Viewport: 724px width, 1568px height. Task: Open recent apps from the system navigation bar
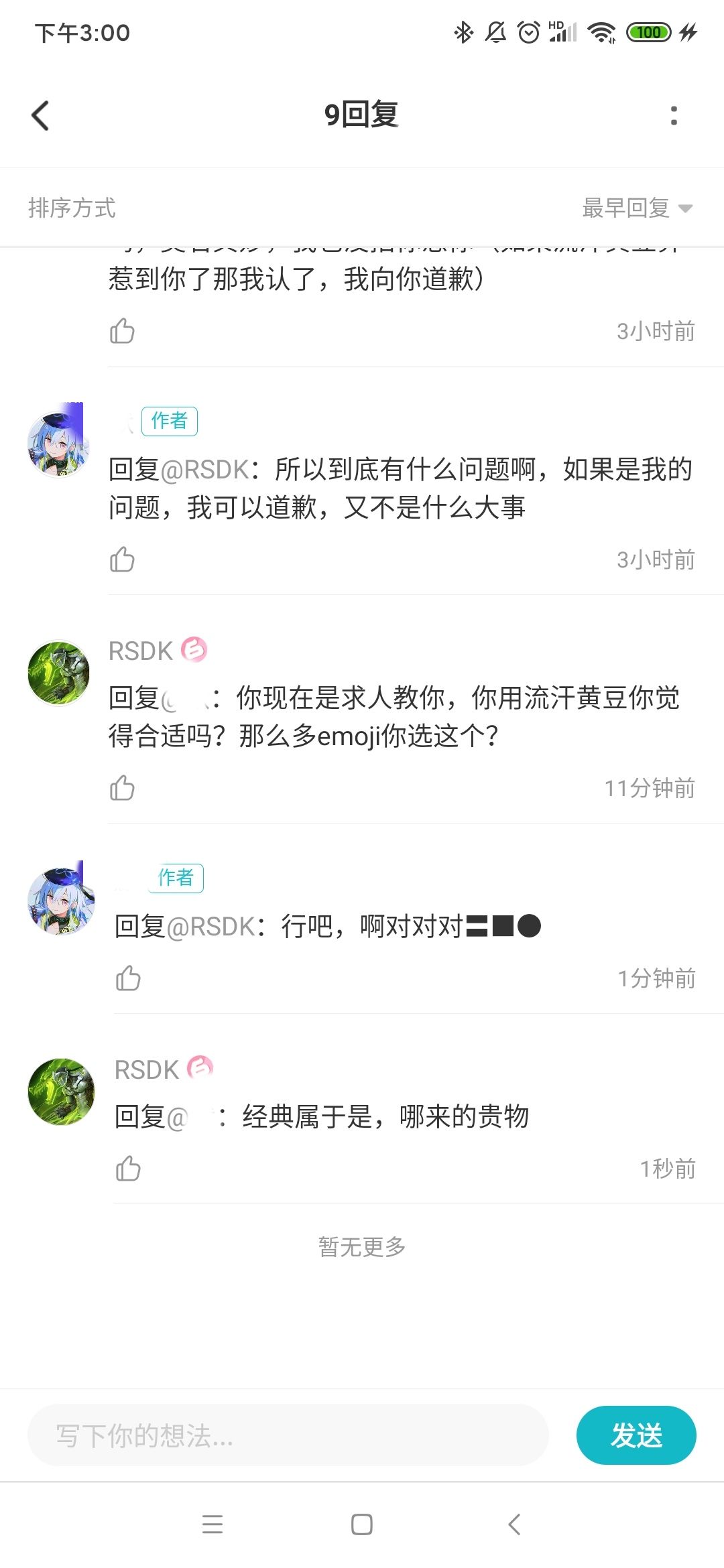coord(213,1524)
